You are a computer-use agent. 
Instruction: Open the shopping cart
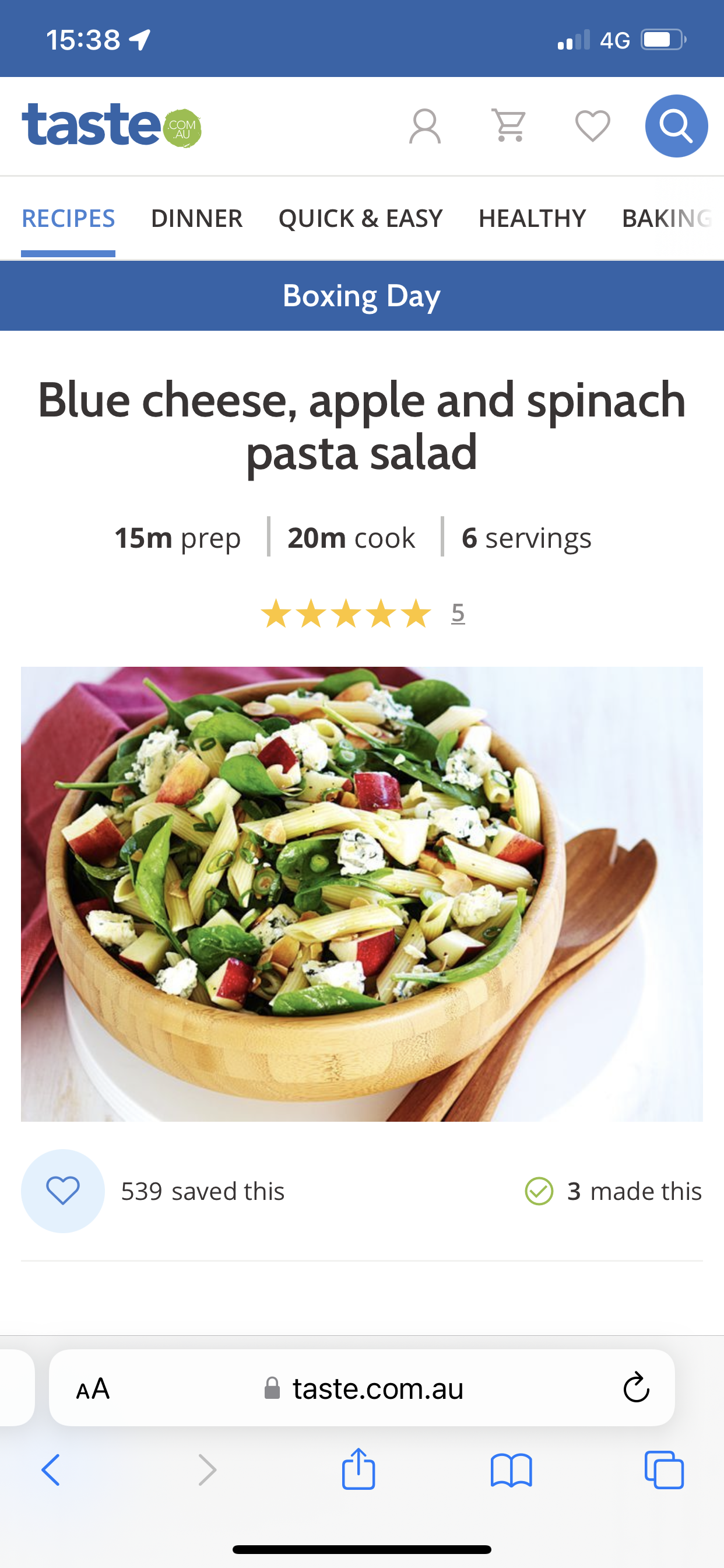pyautogui.click(x=509, y=126)
